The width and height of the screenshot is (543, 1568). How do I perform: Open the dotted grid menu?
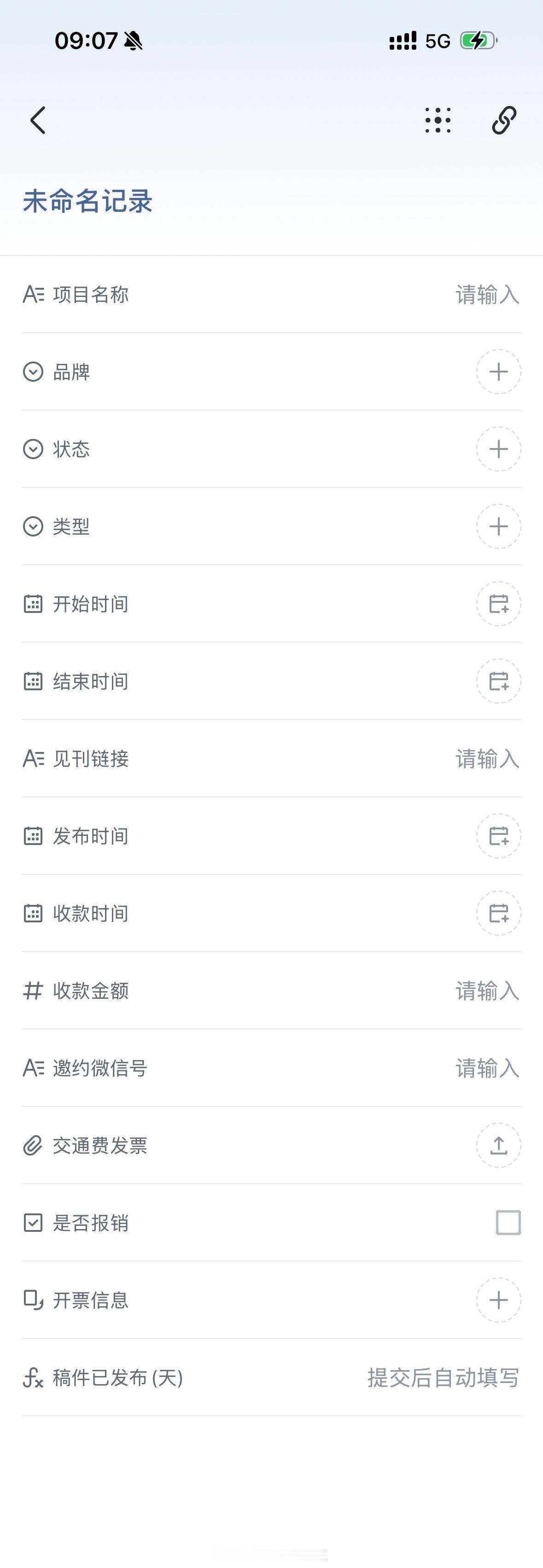click(438, 120)
